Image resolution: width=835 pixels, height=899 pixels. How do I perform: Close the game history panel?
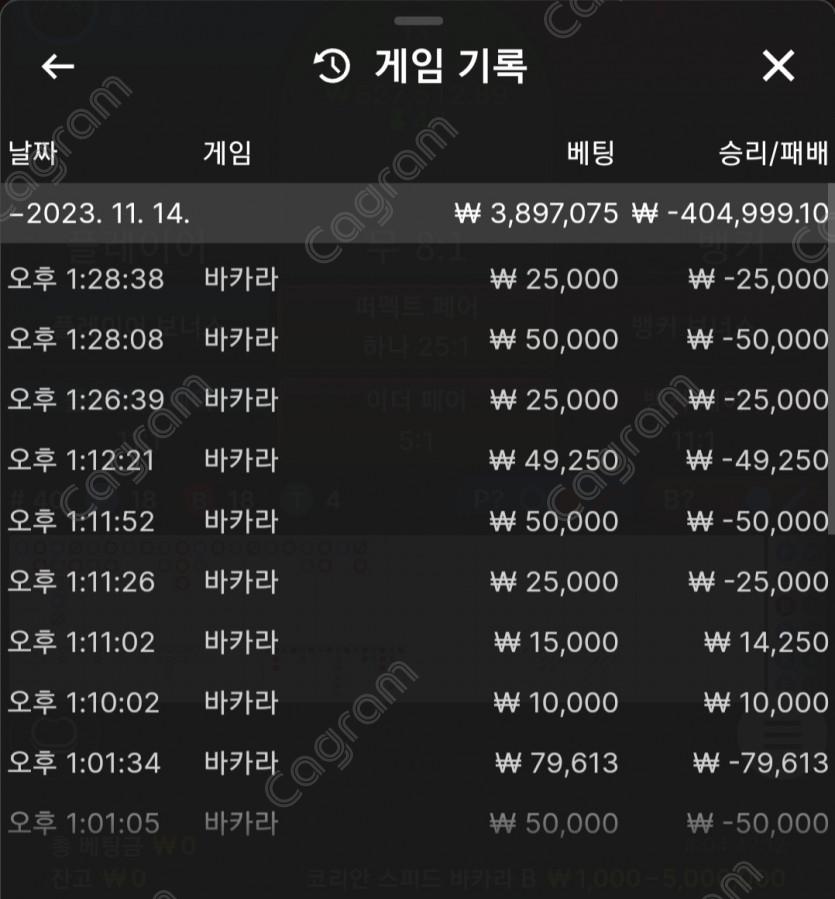tap(778, 66)
